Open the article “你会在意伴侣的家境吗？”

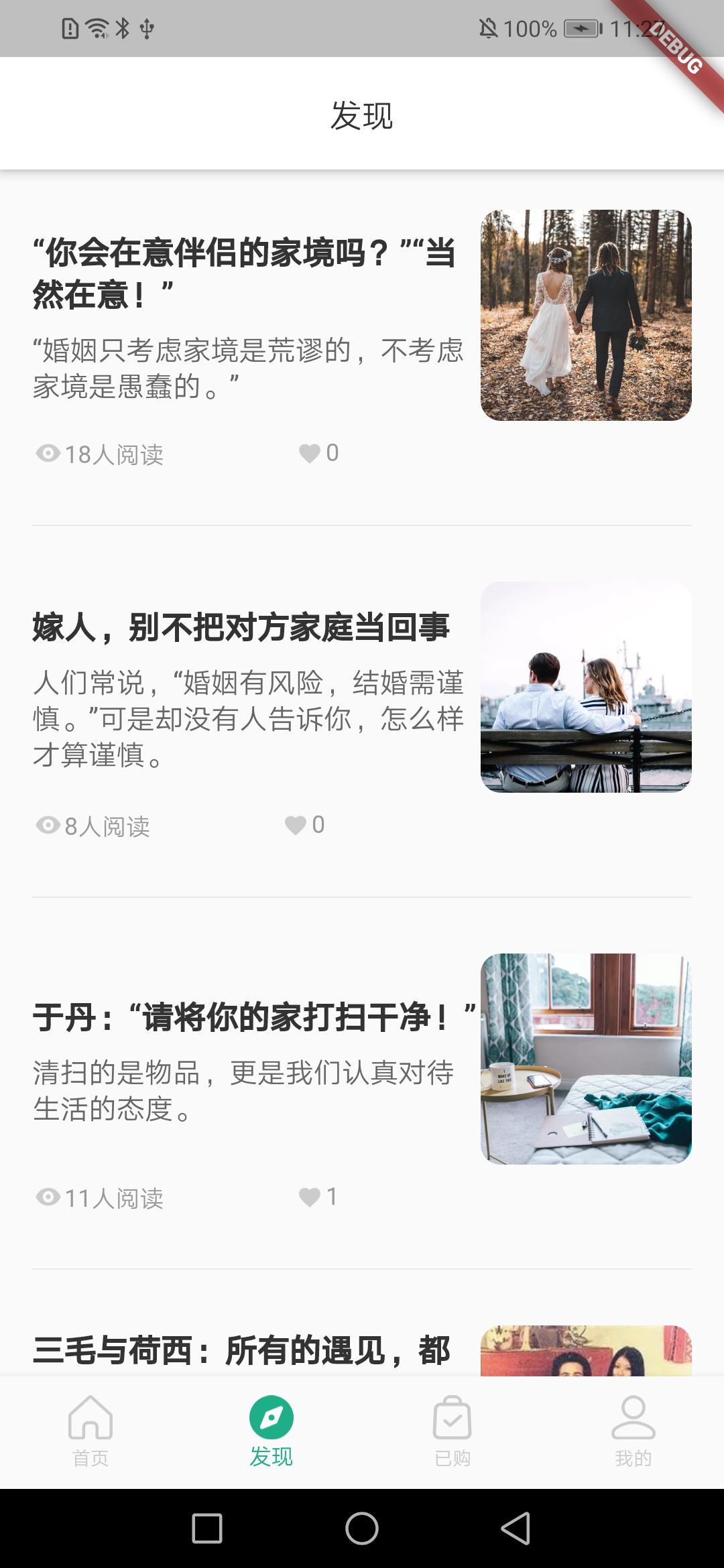(x=245, y=272)
